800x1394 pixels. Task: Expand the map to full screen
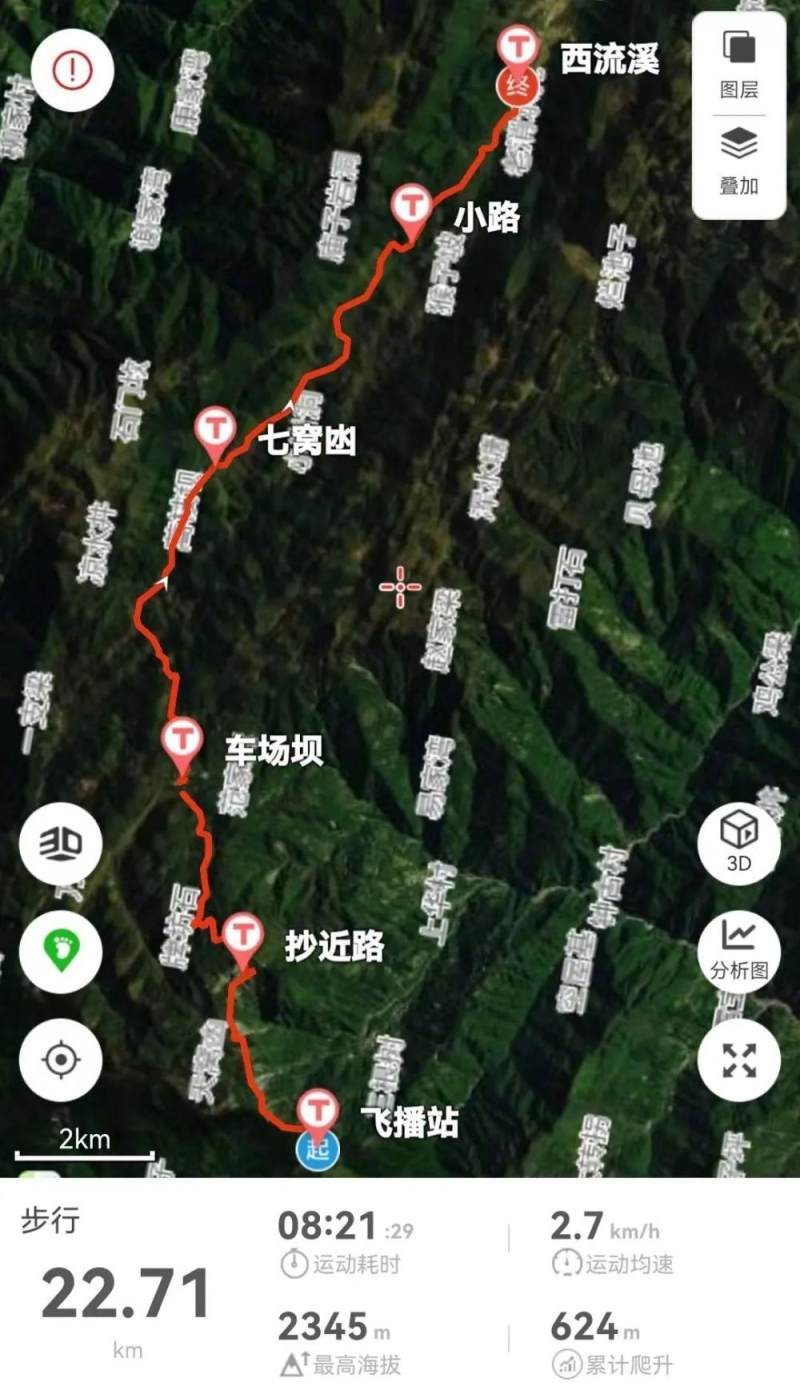[739, 1059]
